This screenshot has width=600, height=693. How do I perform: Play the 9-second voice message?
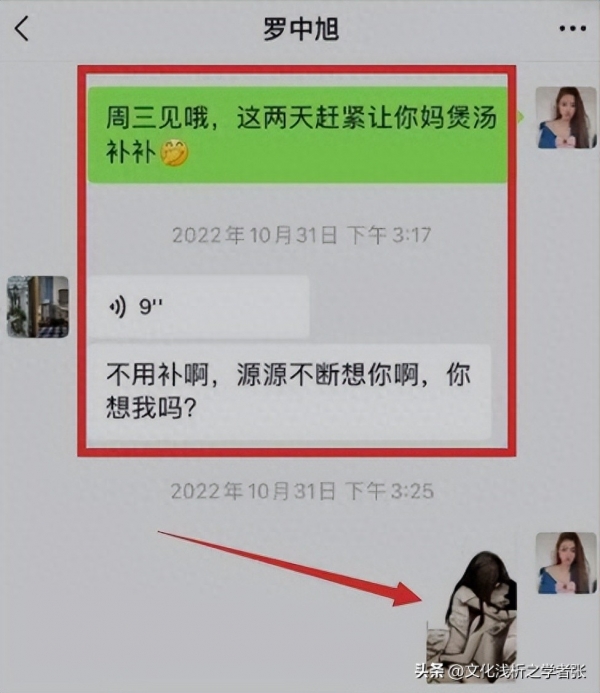pos(197,307)
